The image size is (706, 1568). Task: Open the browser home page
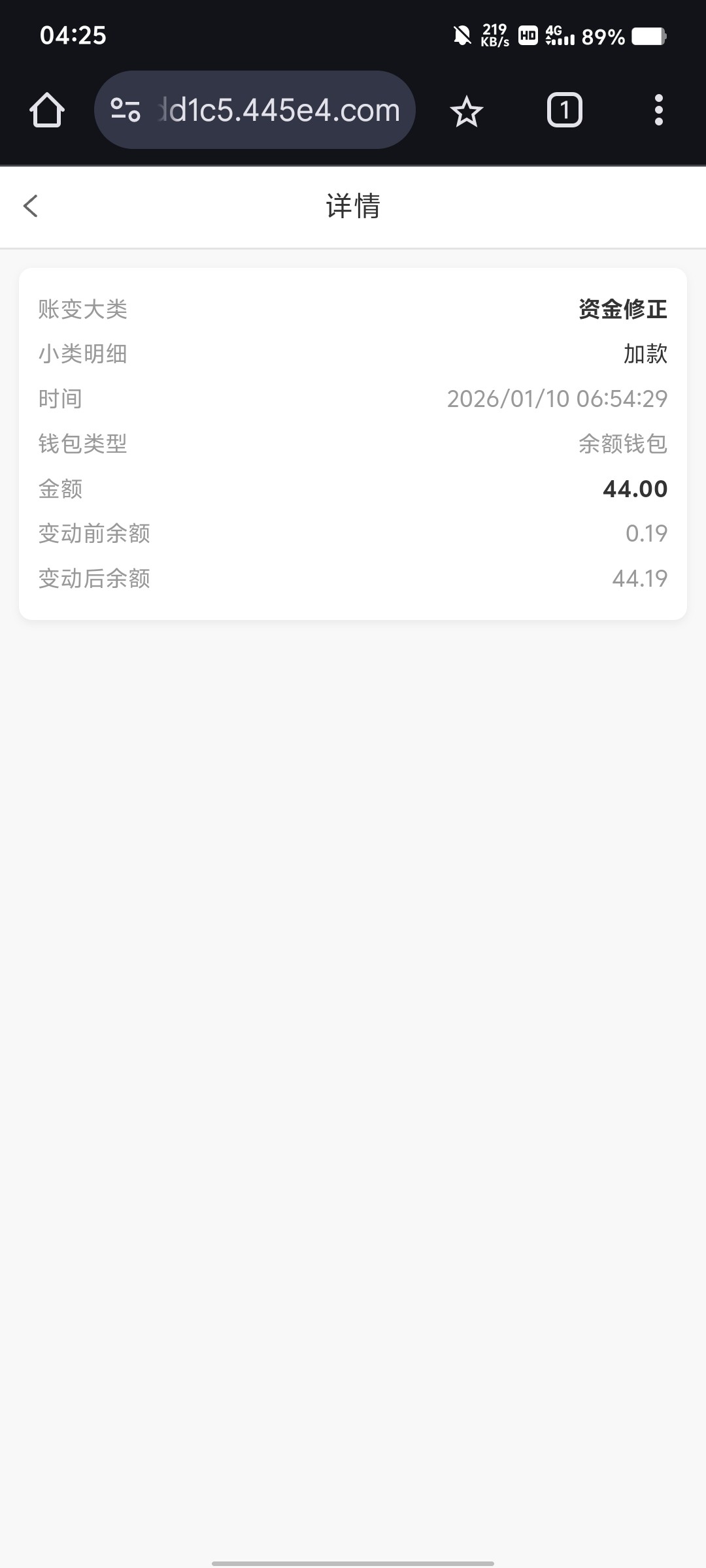47,110
